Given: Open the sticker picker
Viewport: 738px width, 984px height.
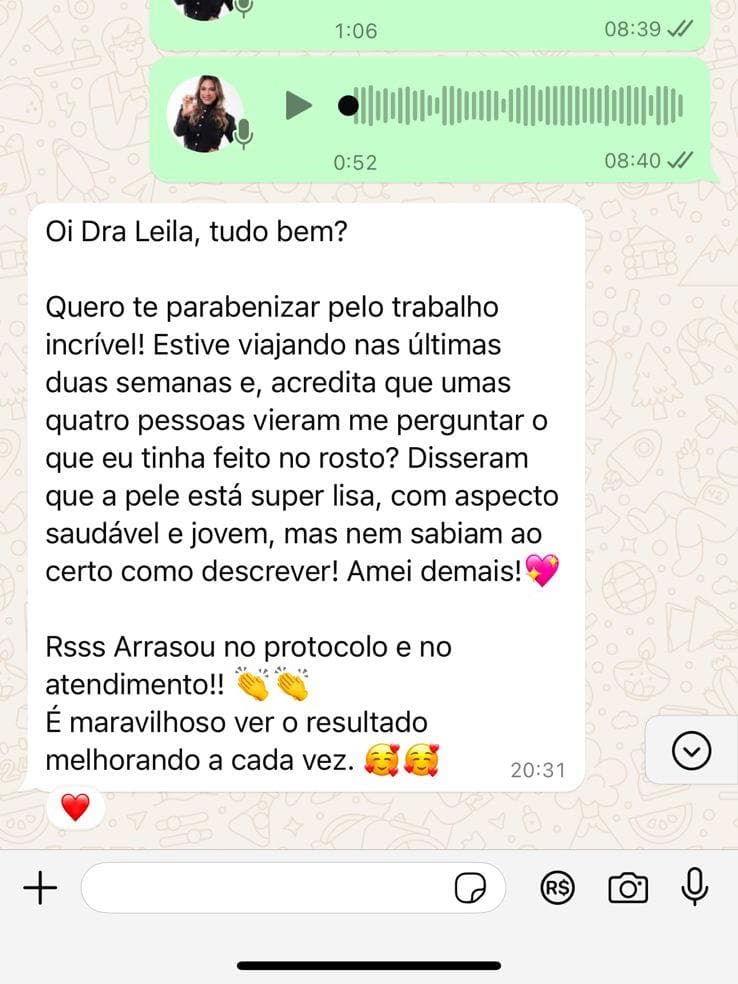Looking at the screenshot, I should pyautogui.click(x=471, y=887).
